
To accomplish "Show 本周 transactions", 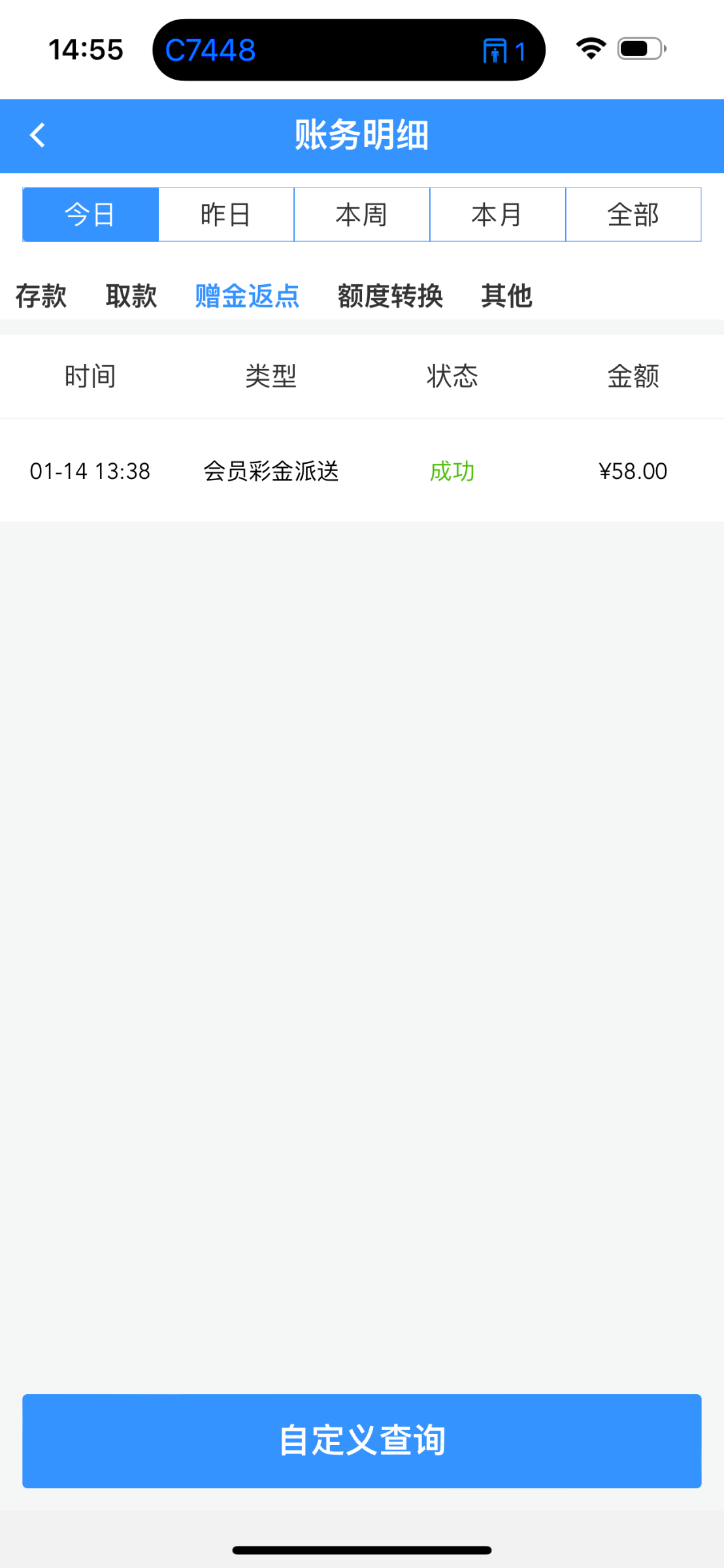I will (x=362, y=215).
